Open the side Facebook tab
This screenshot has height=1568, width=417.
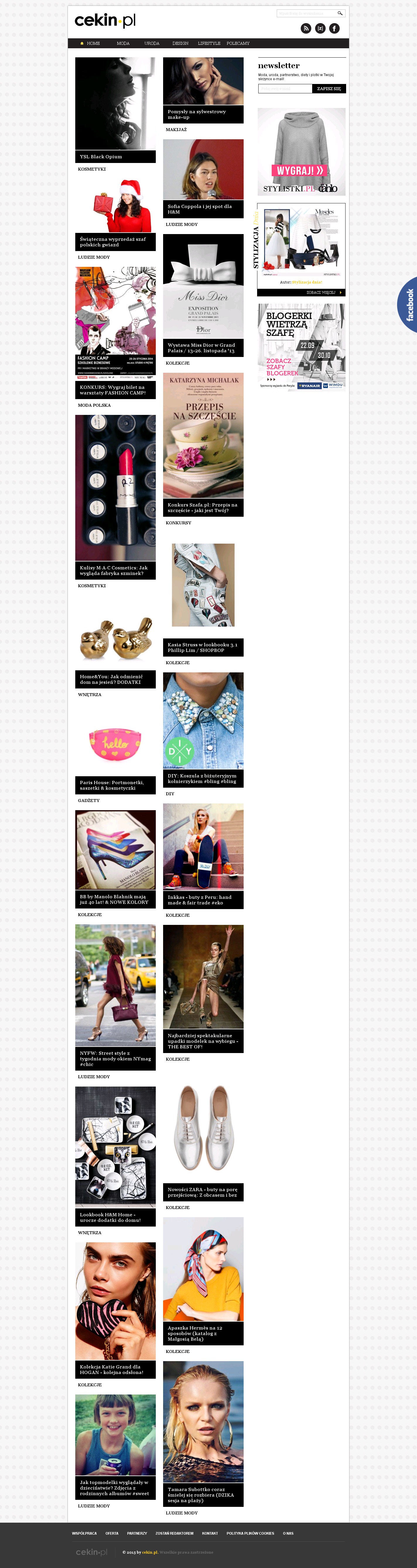[x=408, y=304]
